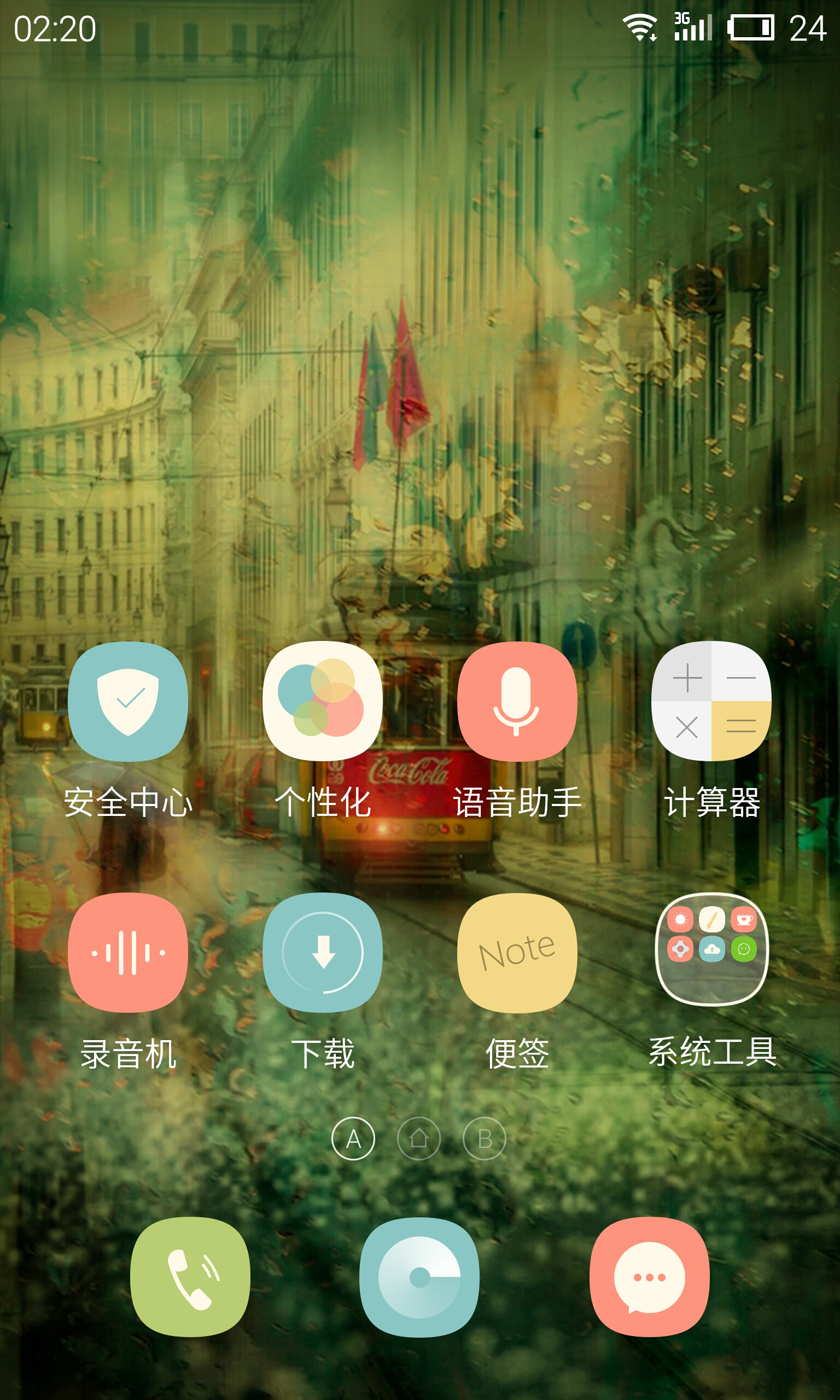Open the messaging app in the dock
This screenshot has width=840, height=1400.
tap(649, 1276)
